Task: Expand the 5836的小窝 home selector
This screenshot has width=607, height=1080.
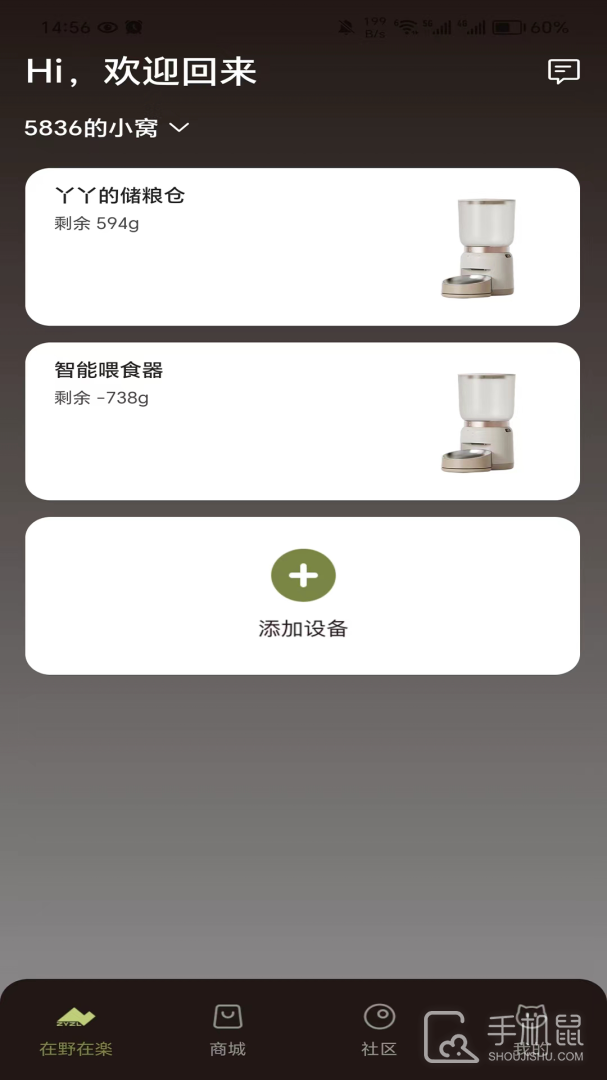Action: tap(107, 128)
